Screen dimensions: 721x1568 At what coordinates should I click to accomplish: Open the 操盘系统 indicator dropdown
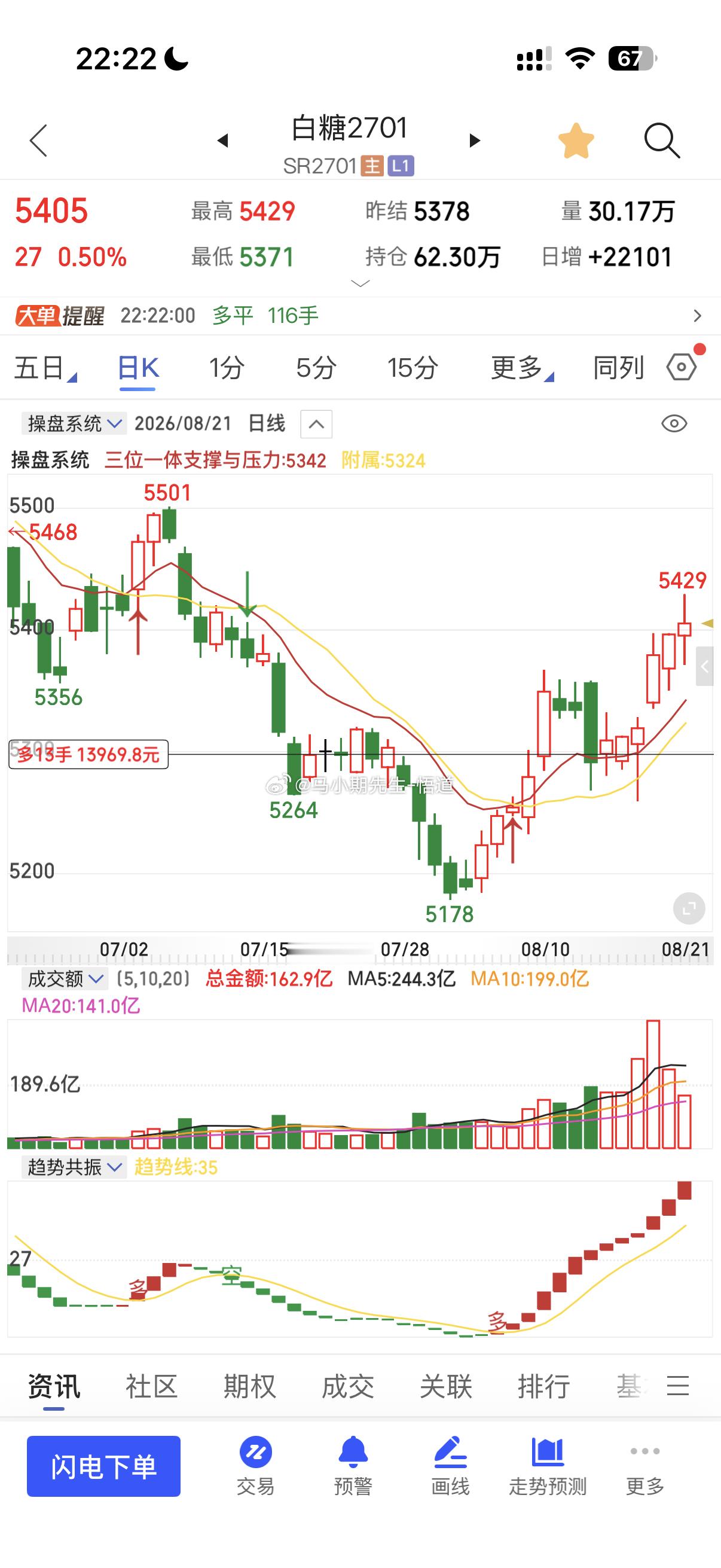tap(74, 423)
